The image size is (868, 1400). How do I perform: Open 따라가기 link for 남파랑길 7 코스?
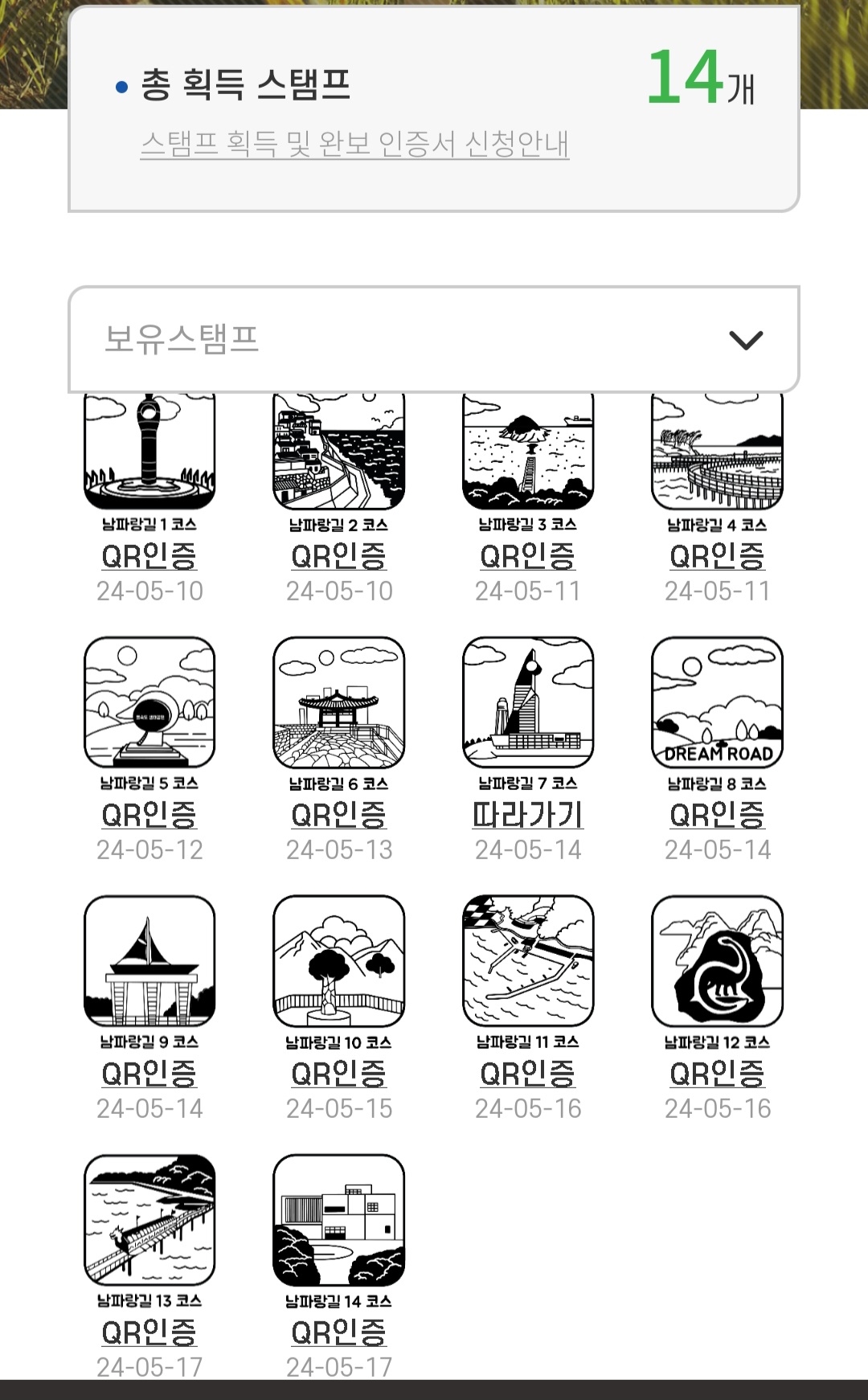pyautogui.click(x=528, y=815)
